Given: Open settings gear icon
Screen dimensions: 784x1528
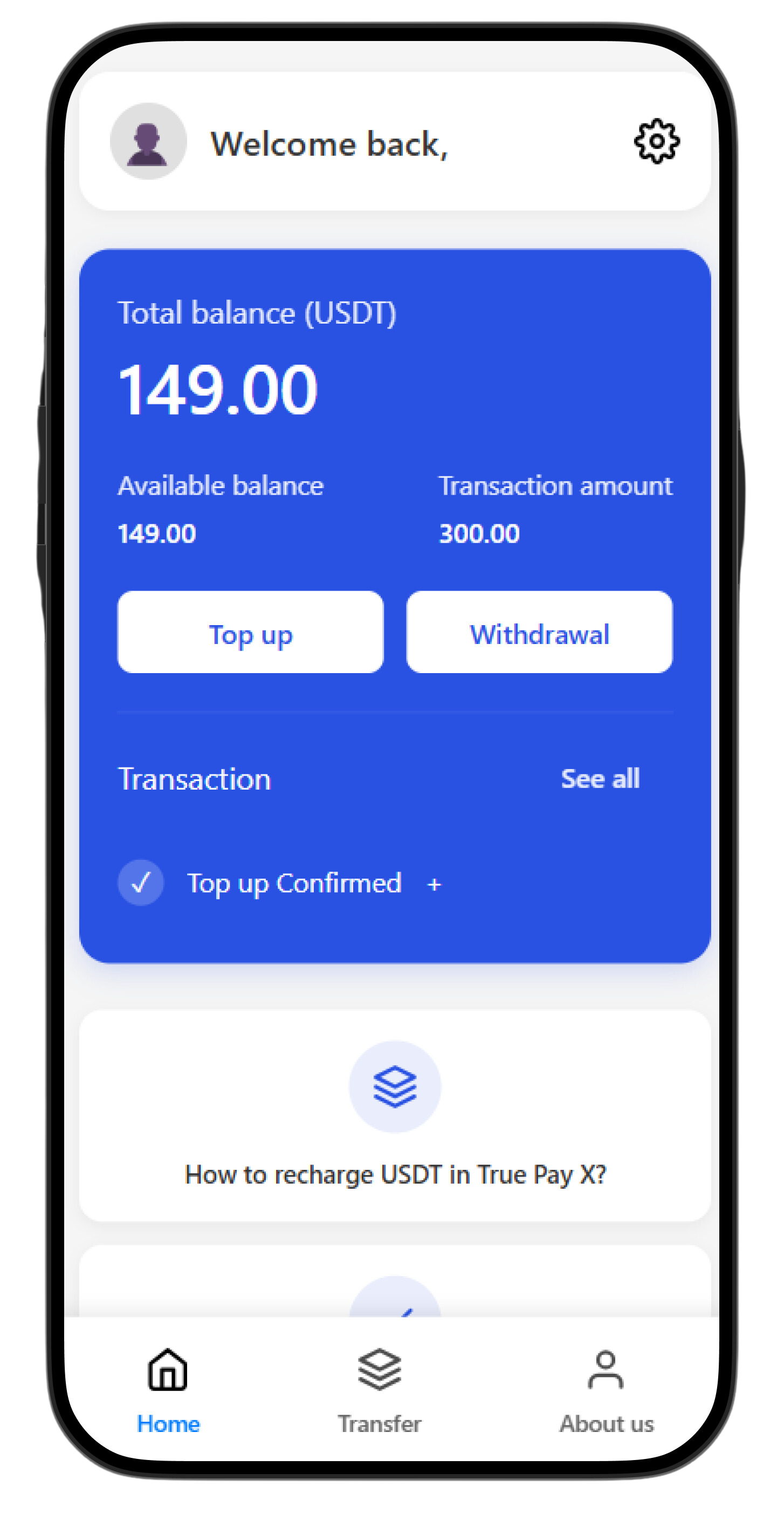Looking at the screenshot, I should point(657,141).
